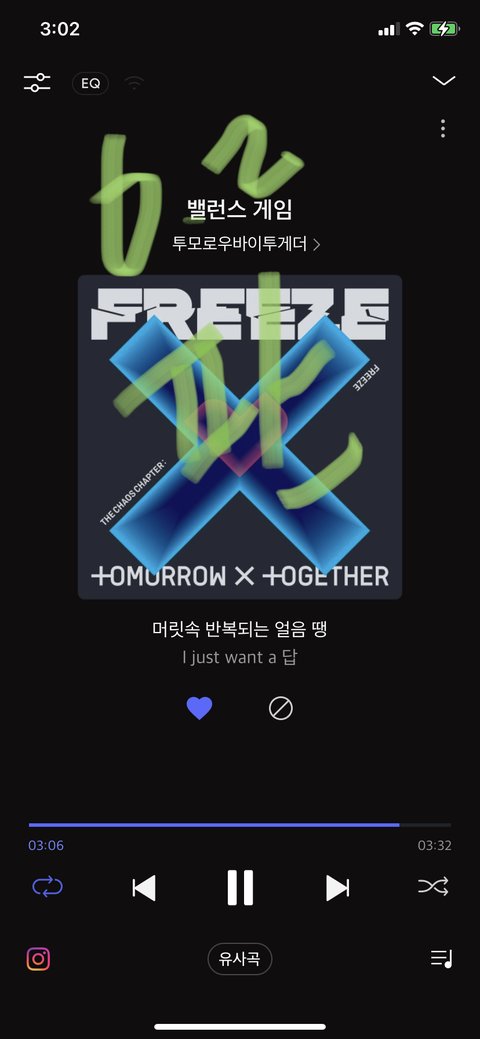Collapse the player with the down chevron
Image resolution: width=480 pixels, height=1039 pixels.
tap(444, 81)
